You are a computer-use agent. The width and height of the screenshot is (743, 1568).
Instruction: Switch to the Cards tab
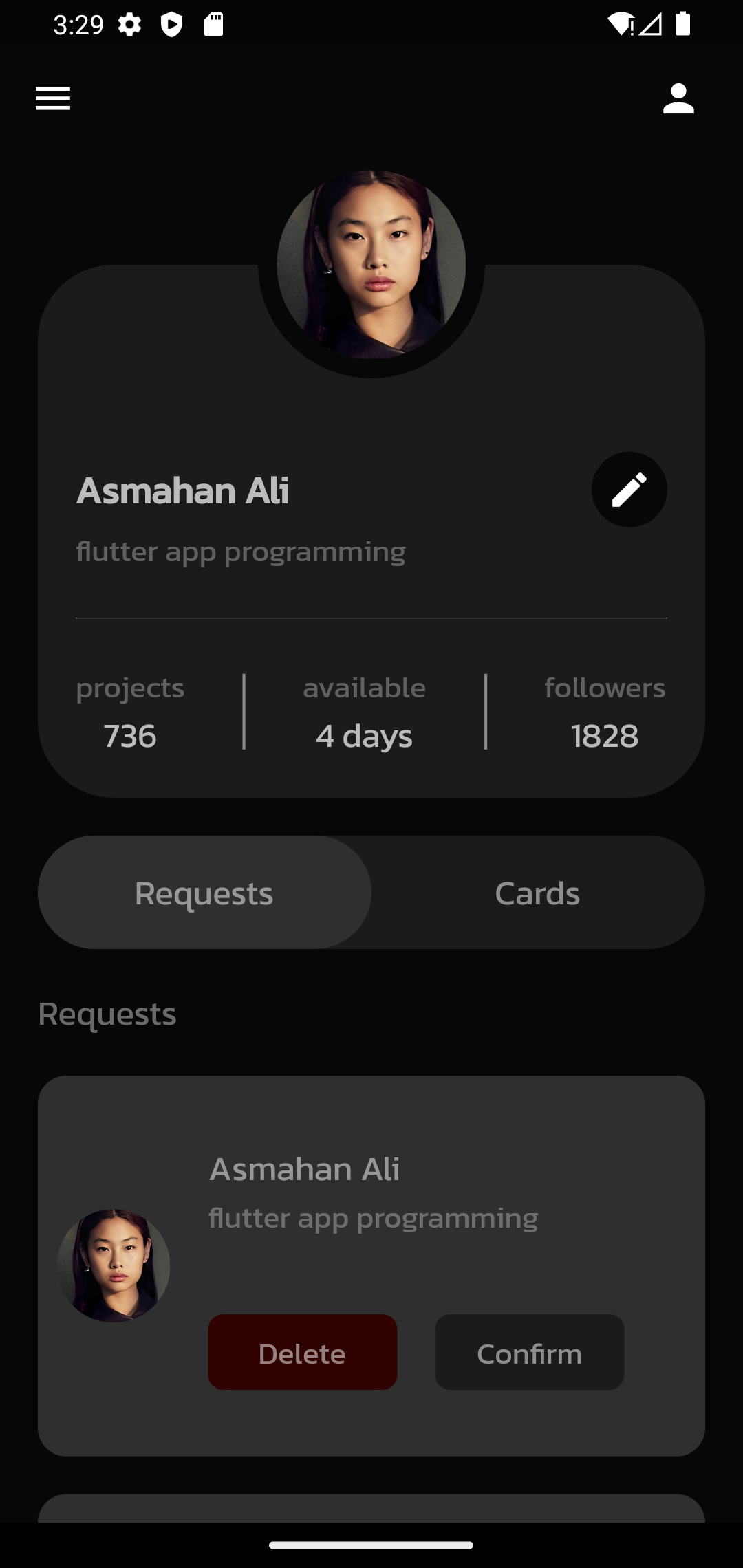(x=537, y=892)
